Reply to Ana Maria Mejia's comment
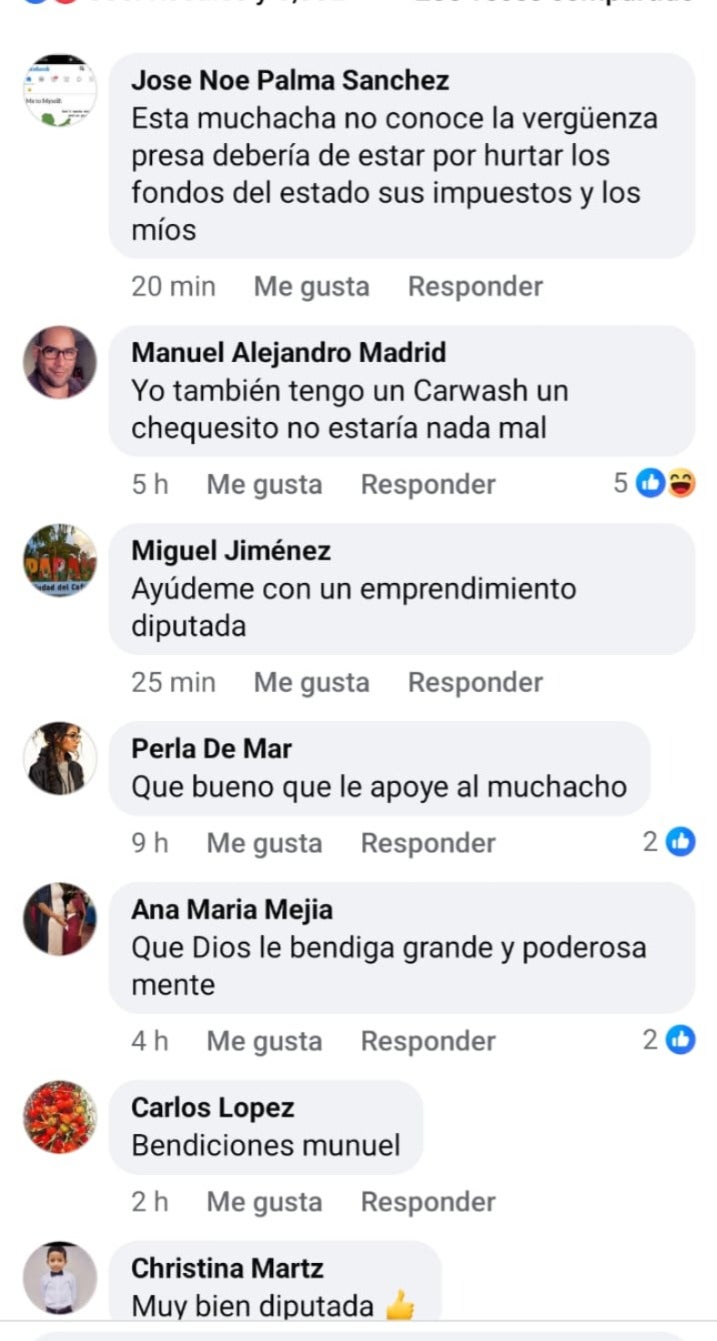Viewport: 717px width, 1341px height. tap(428, 1041)
